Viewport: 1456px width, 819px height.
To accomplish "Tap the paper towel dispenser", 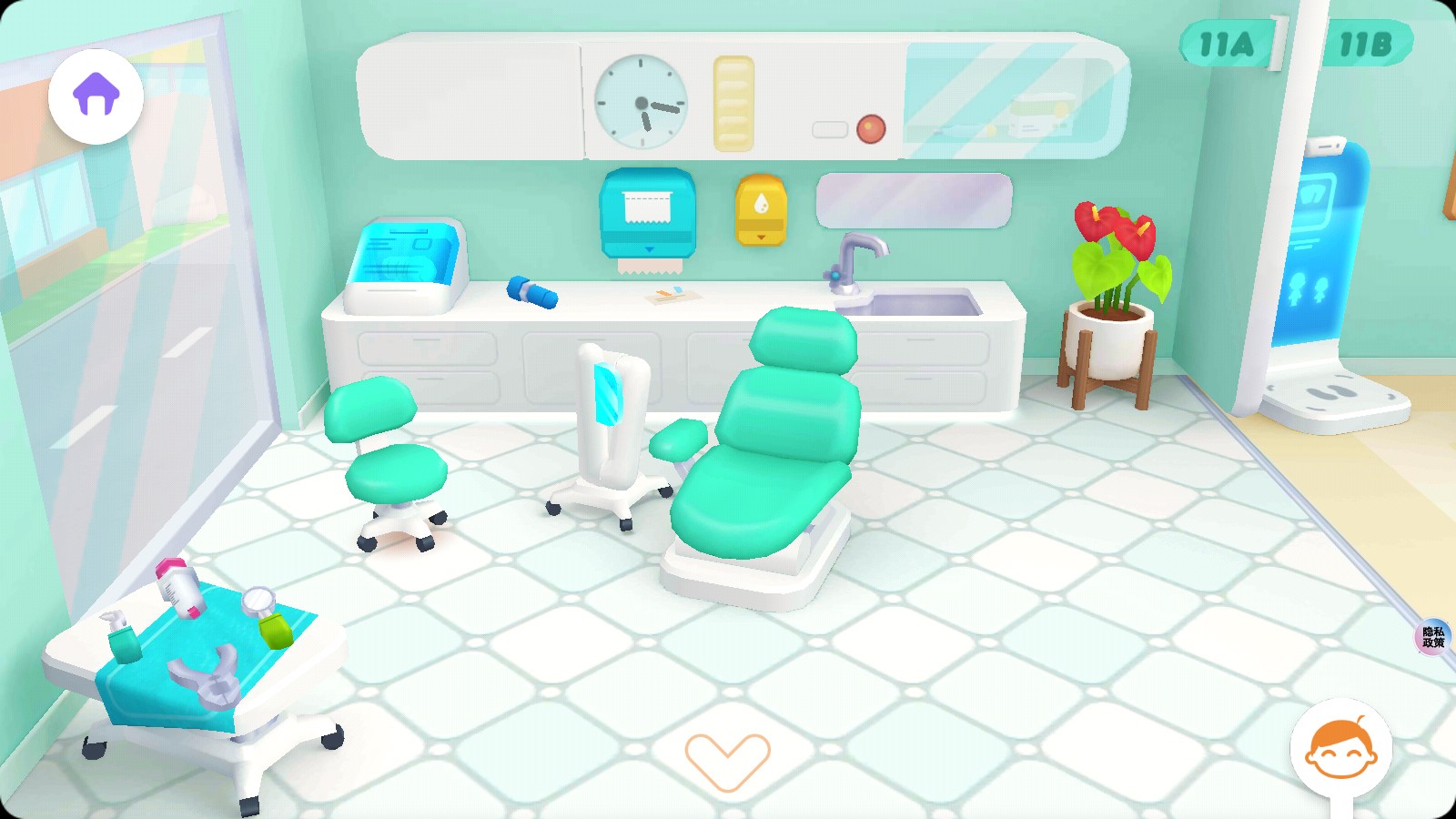I will (647, 214).
